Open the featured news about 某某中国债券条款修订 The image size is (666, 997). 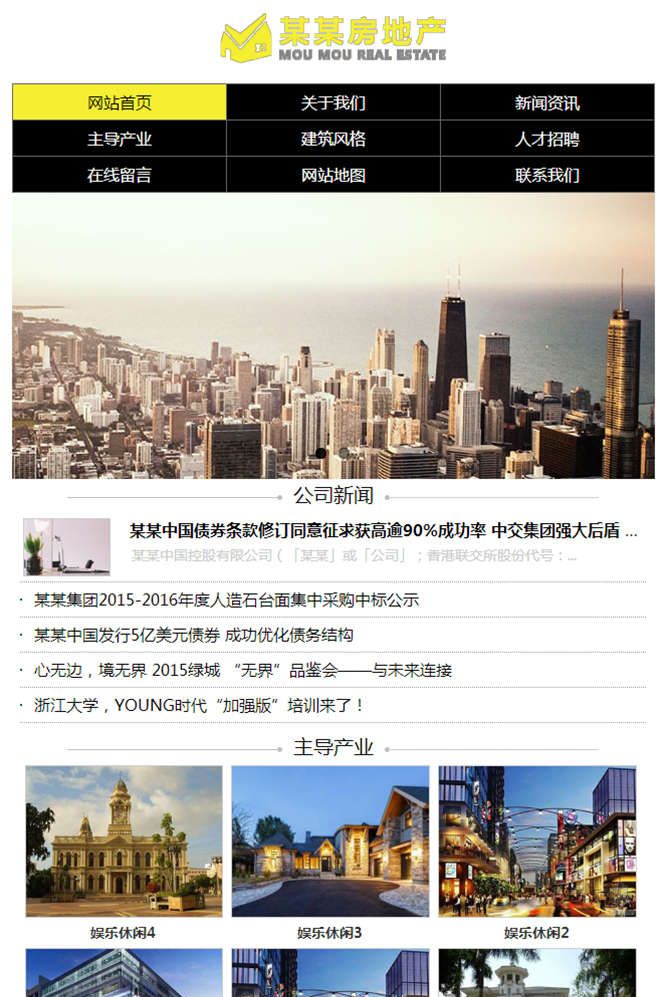coord(382,531)
